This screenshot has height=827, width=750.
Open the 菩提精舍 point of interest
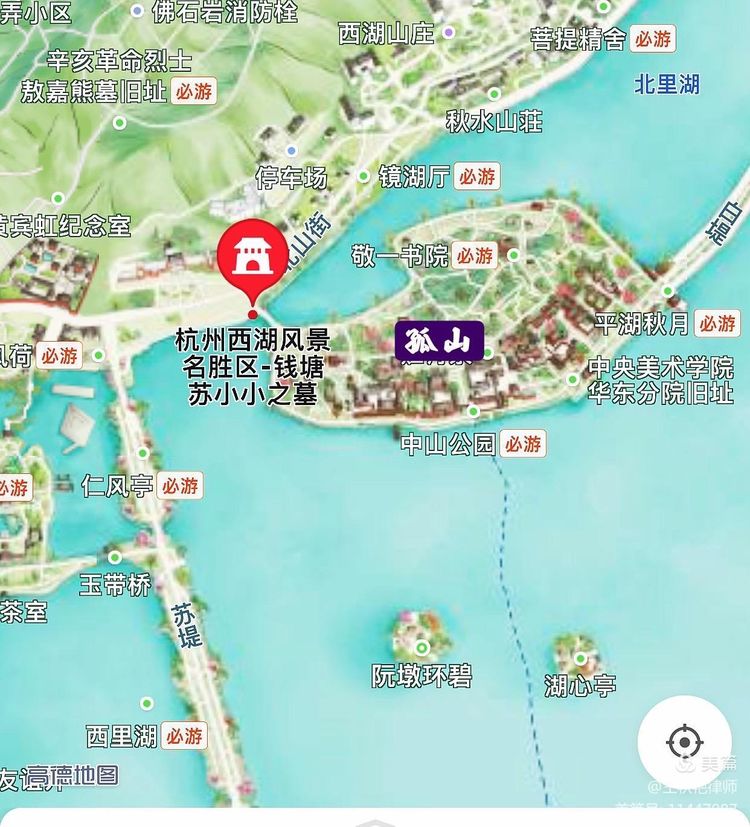click(x=603, y=7)
